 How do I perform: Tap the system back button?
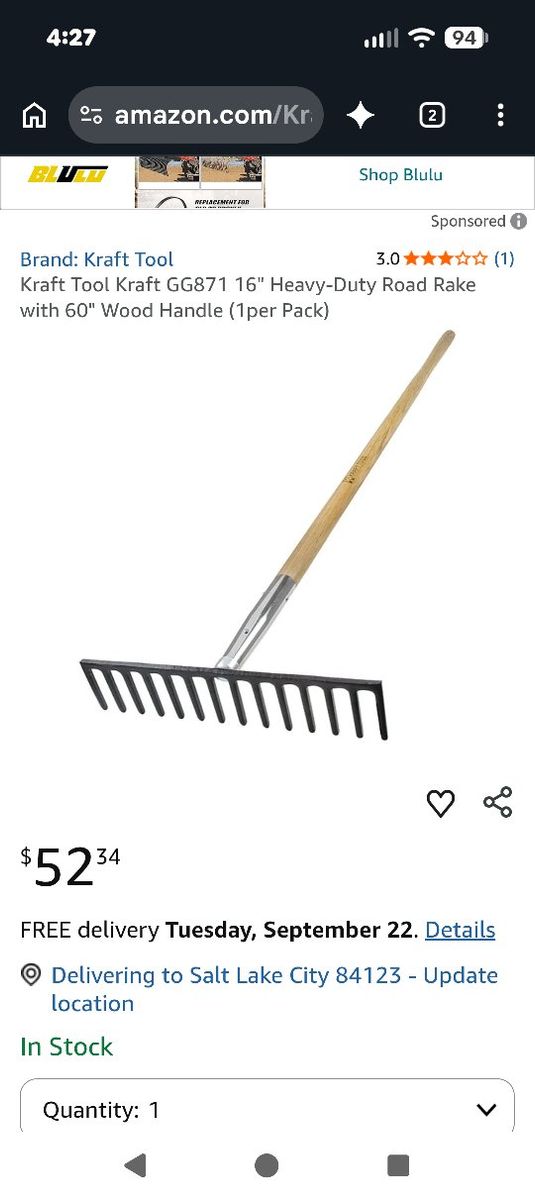[x=135, y=1165]
